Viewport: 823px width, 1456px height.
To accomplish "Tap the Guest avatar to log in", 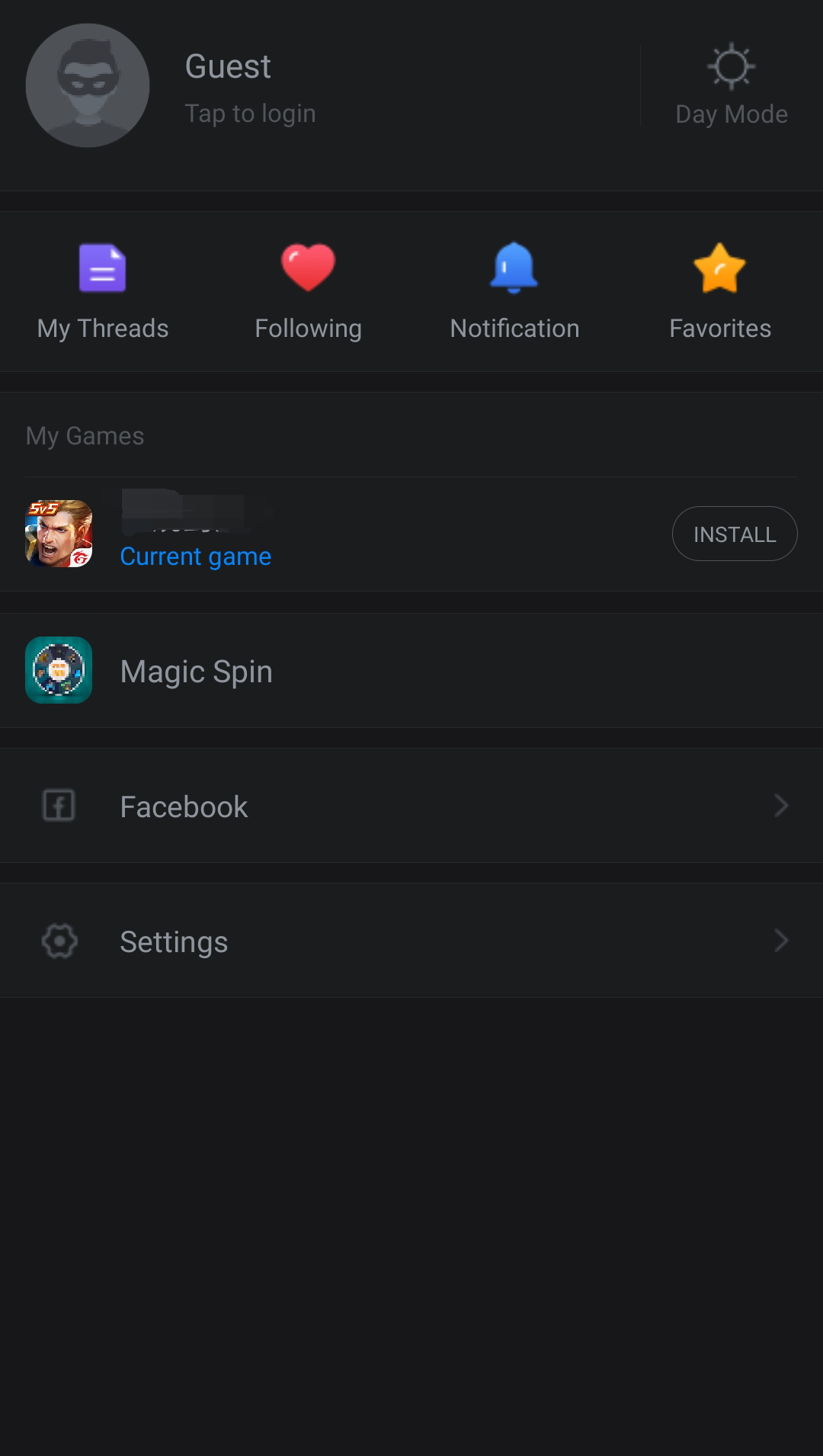I will [x=88, y=85].
